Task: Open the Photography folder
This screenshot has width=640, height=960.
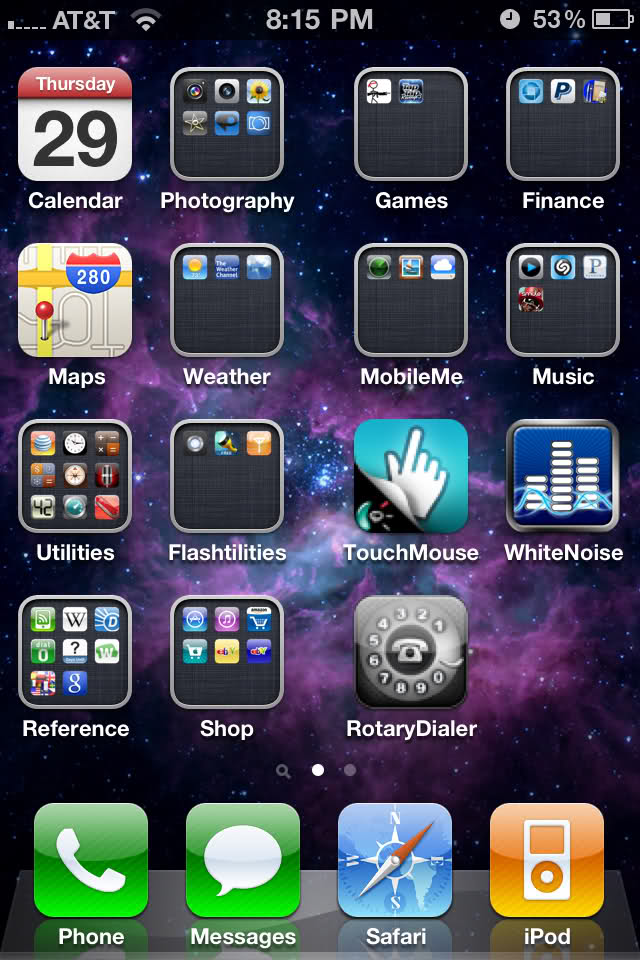Action: click(227, 125)
